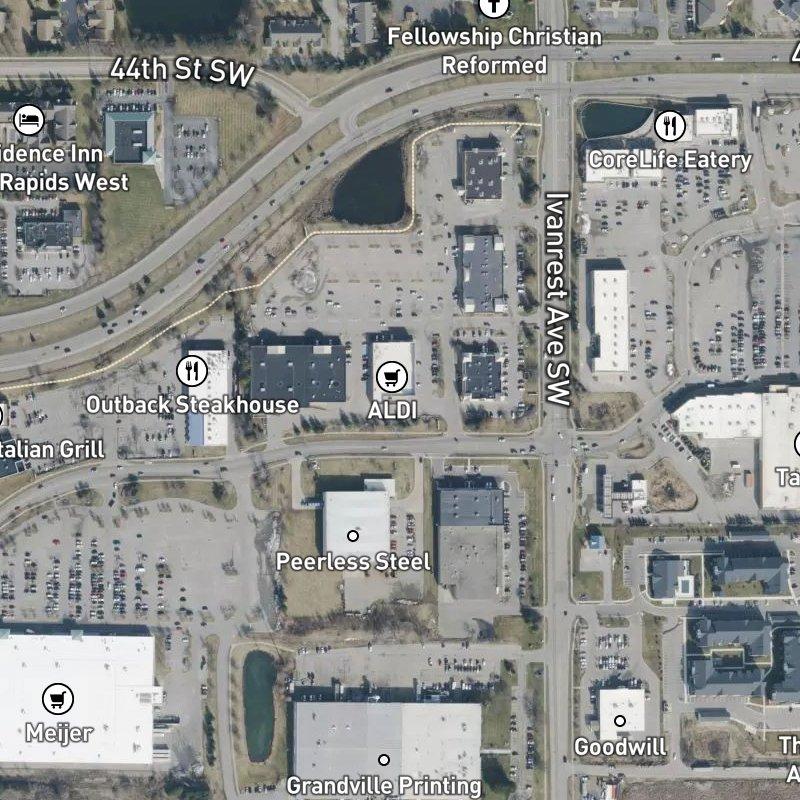Select the Residence Inn hotel marker
The image size is (800, 800).
click(30, 120)
